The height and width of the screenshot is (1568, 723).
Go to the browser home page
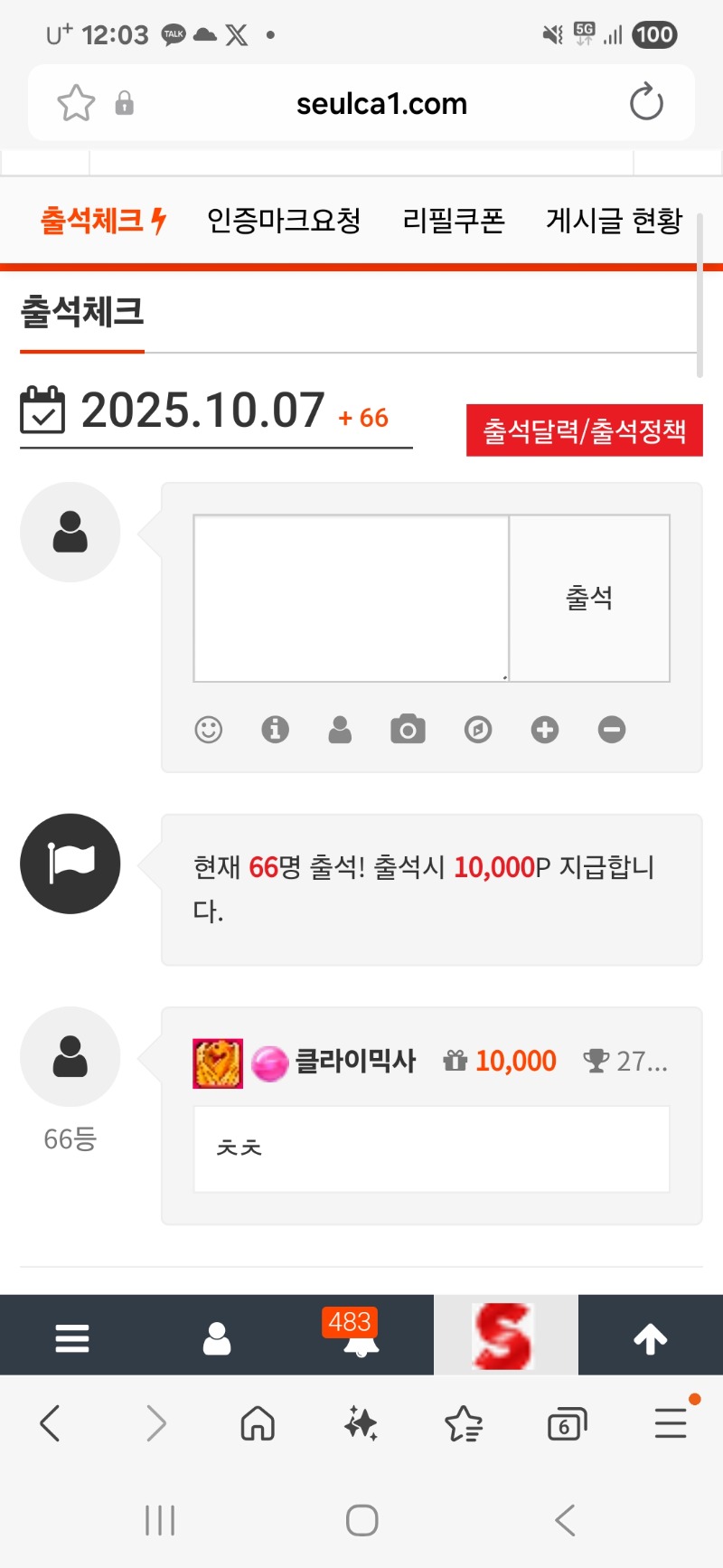(x=258, y=1424)
